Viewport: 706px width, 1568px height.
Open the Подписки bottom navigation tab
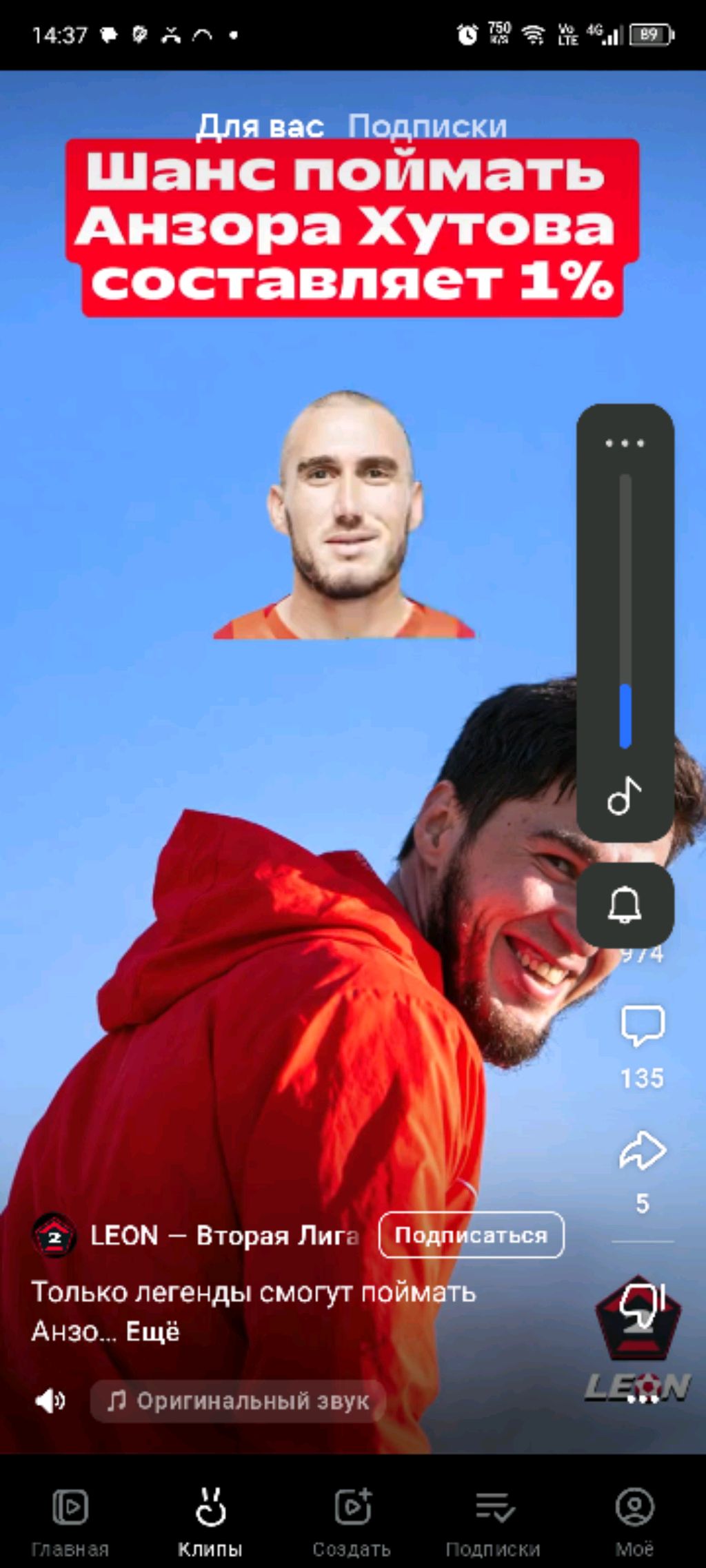[x=494, y=1521]
